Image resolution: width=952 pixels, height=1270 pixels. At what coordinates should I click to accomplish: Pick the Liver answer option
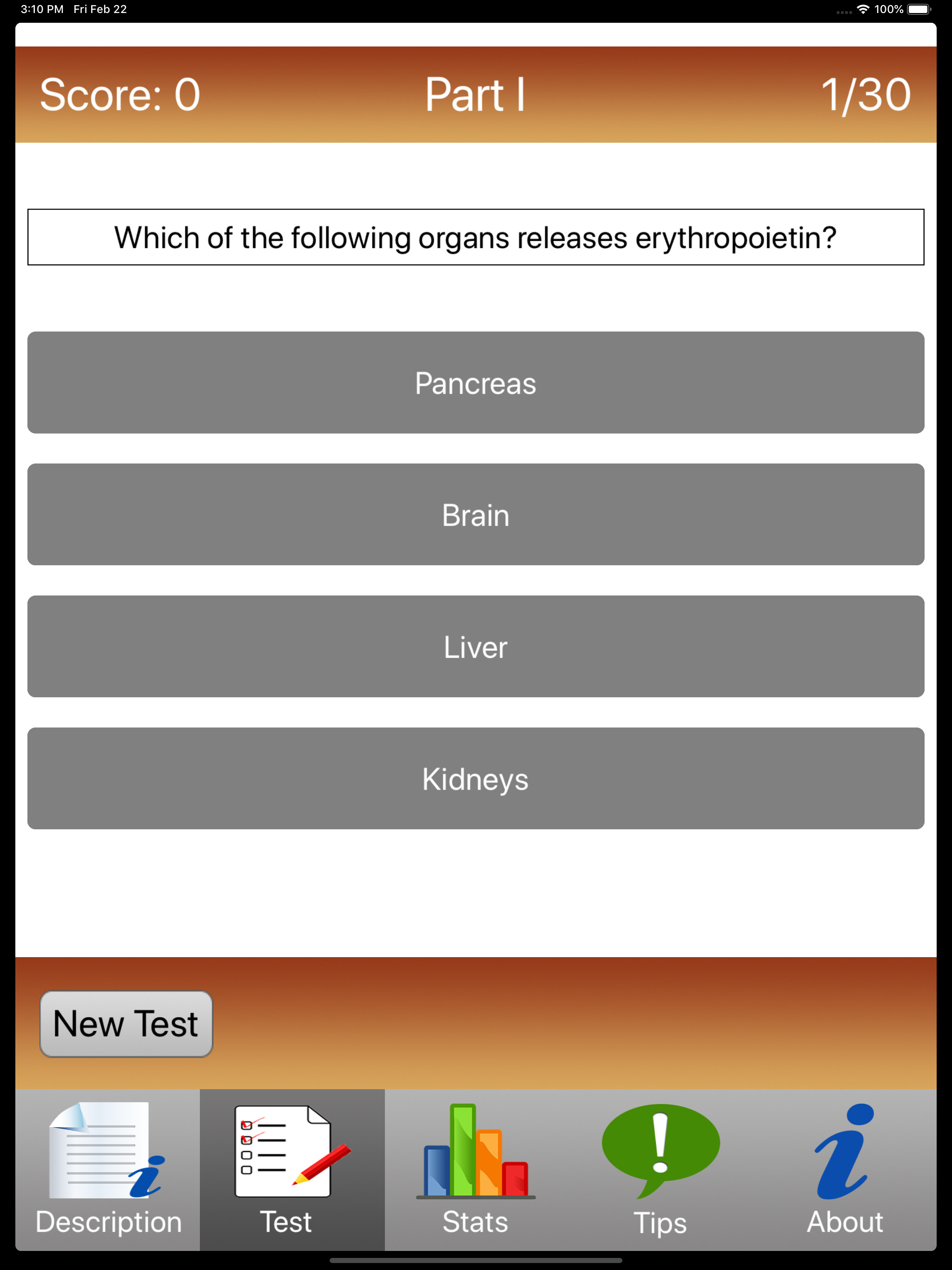point(476,647)
